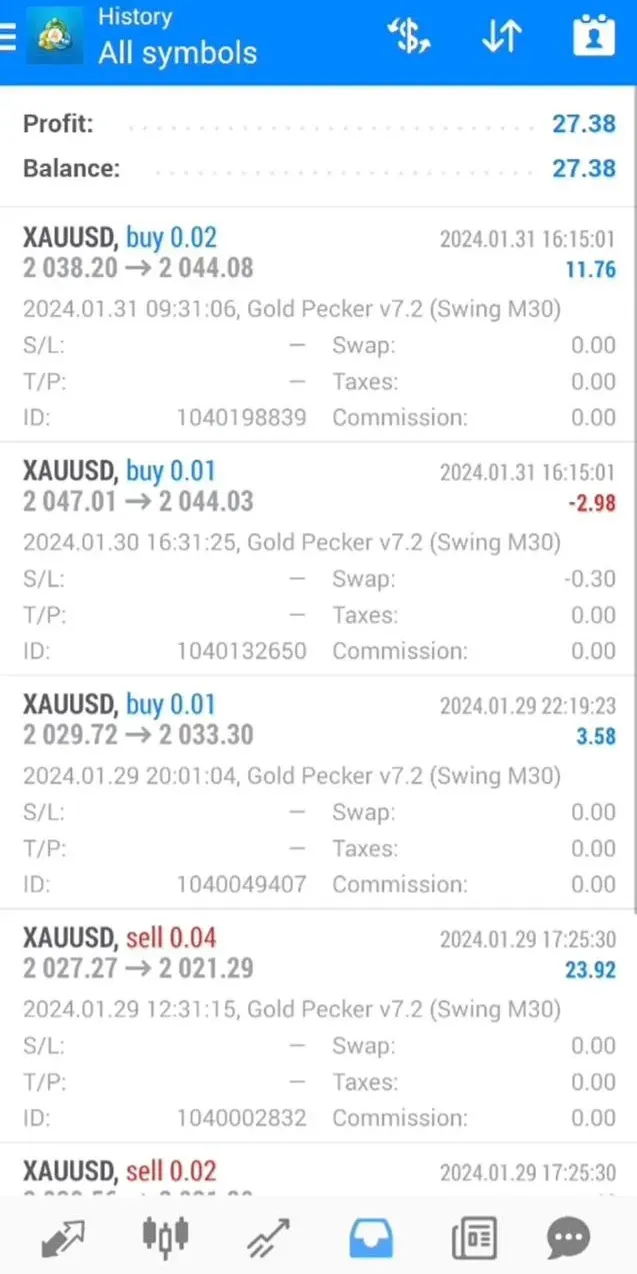Collapse the trade with ID 1040198839

318,254
